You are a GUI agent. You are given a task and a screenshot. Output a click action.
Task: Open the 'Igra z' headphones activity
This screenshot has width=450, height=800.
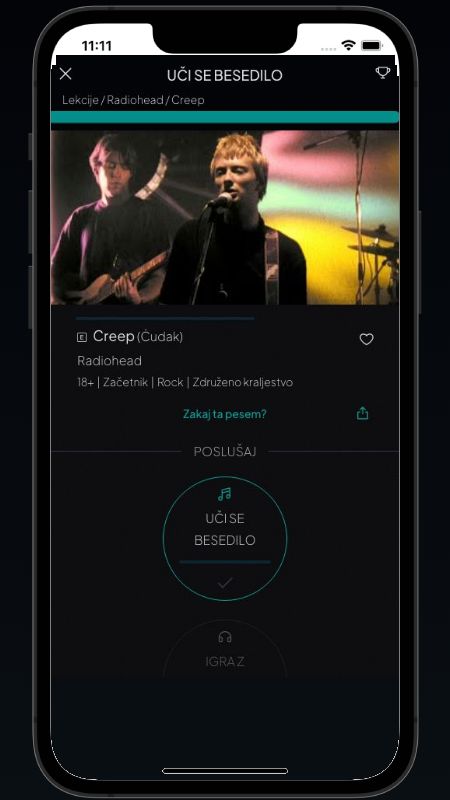[225, 649]
